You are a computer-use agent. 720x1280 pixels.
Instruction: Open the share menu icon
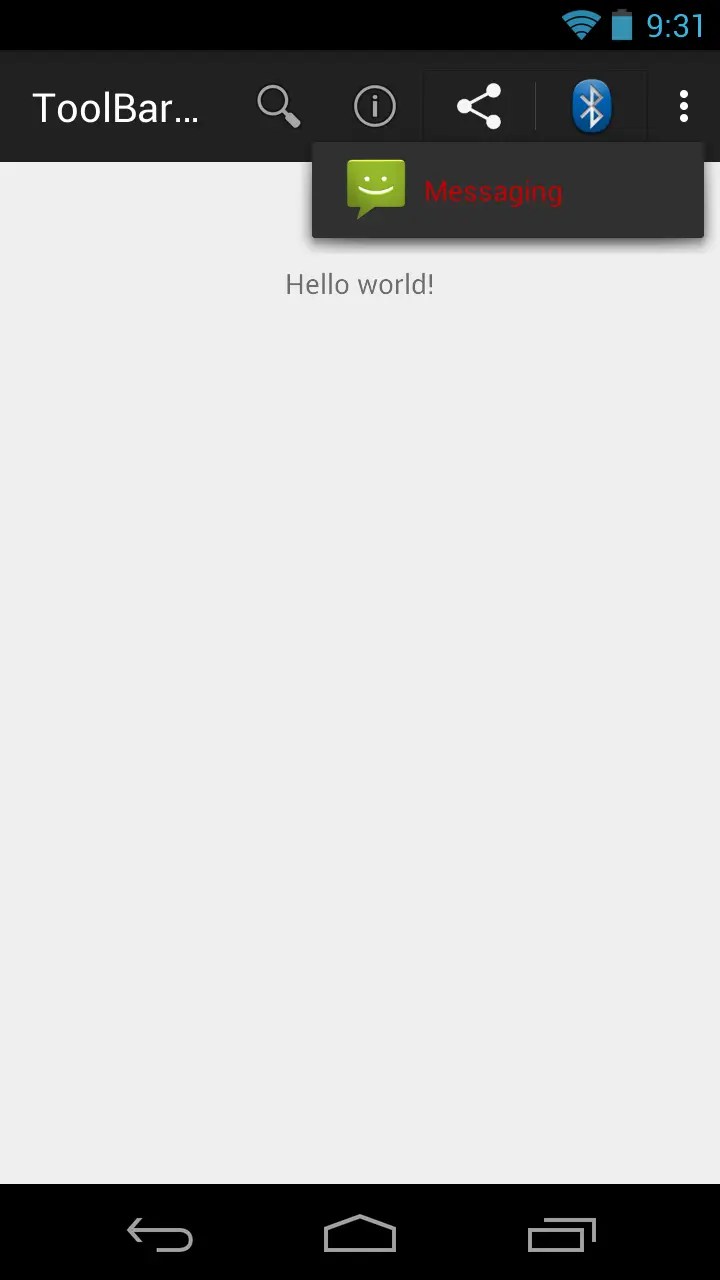479,106
